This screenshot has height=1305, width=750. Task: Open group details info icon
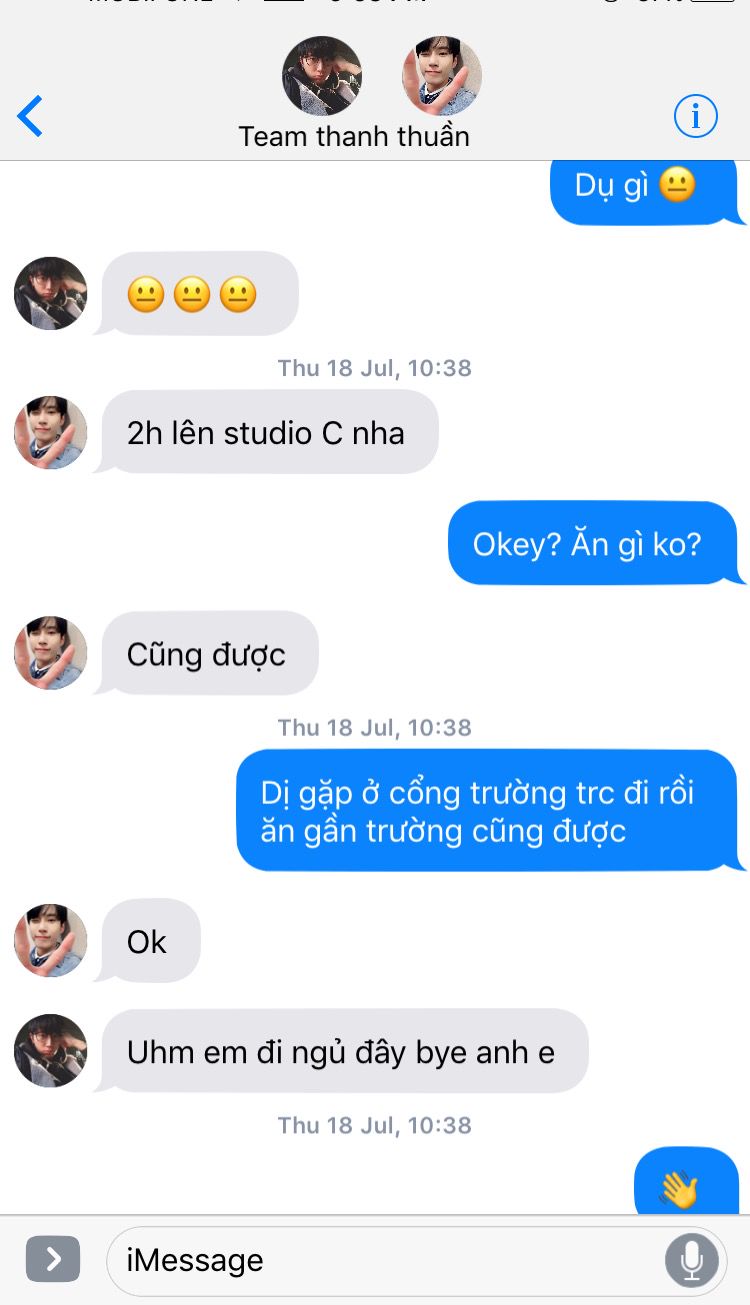point(695,117)
